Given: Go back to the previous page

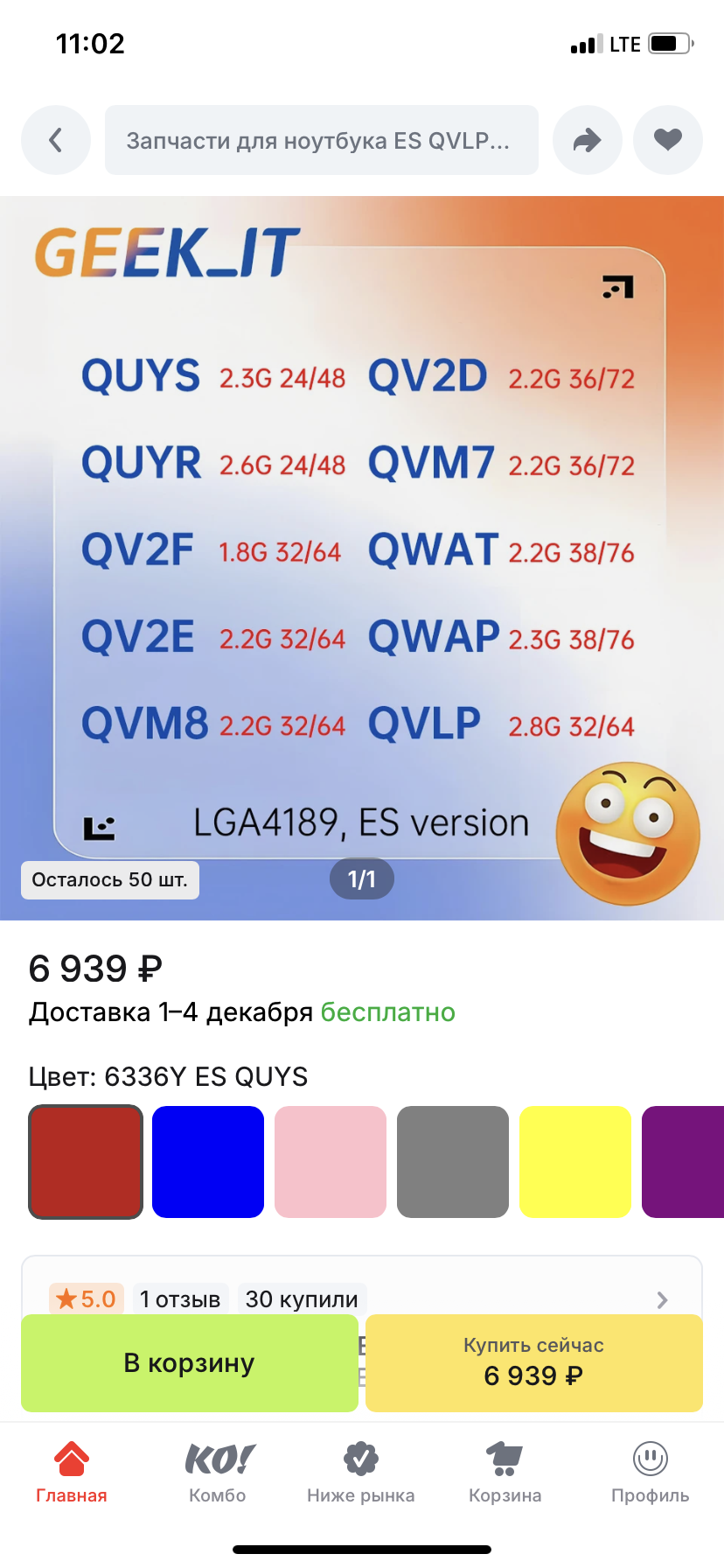Looking at the screenshot, I should (x=56, y=140).
